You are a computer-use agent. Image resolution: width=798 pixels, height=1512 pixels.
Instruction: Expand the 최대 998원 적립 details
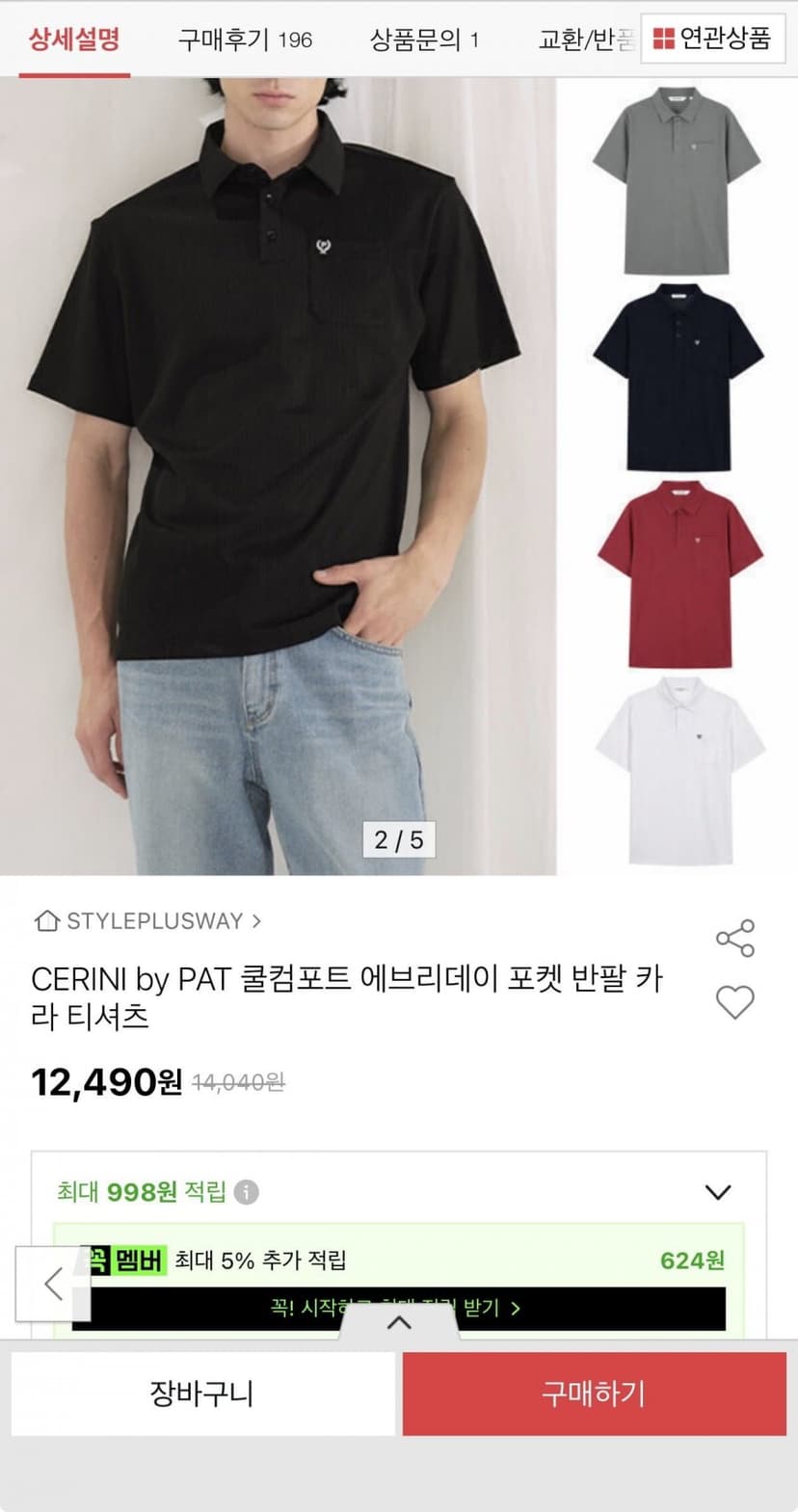pyautogui.click(x=718, y=1192)
